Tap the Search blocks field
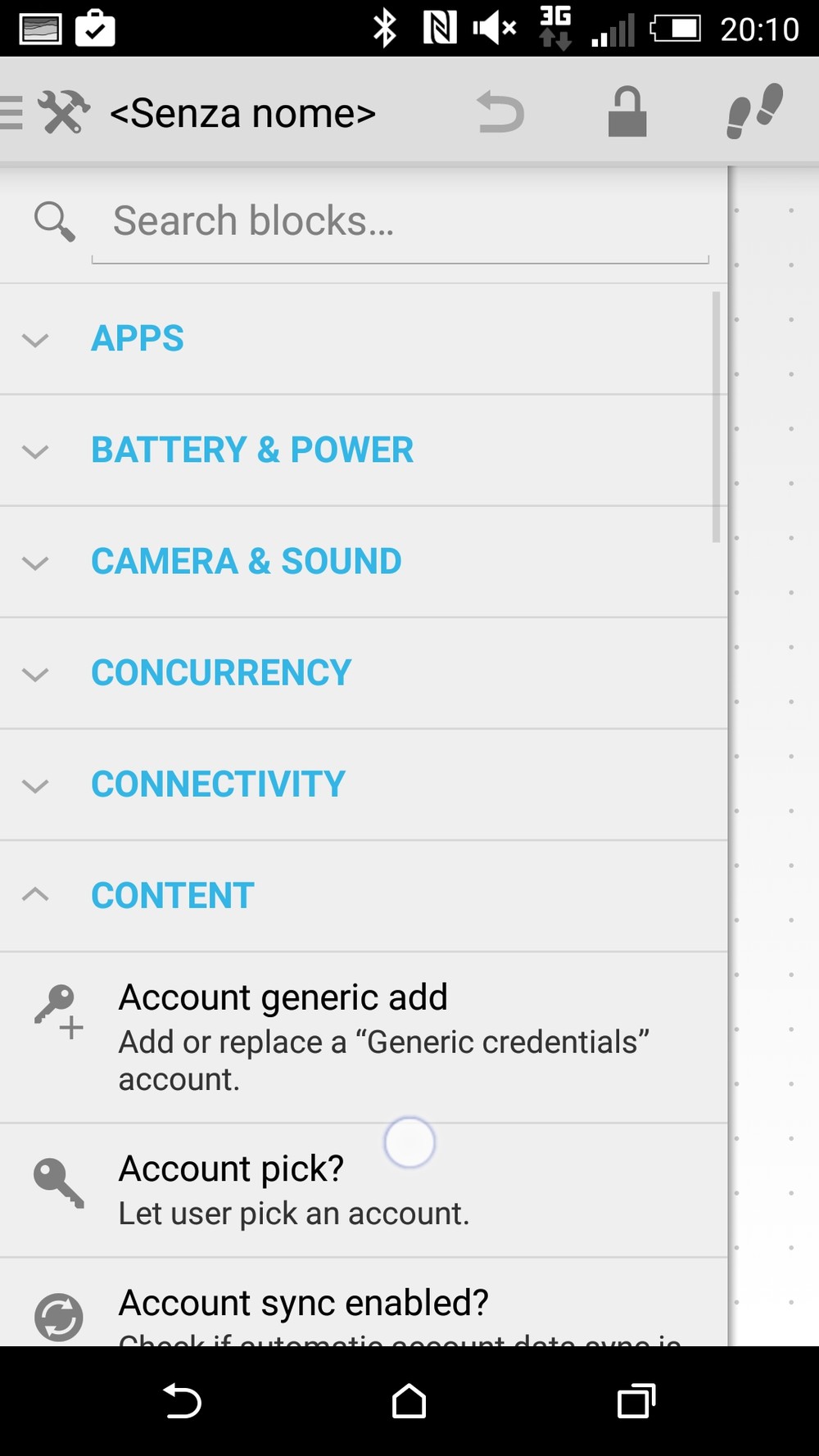The width and height of the screenshot is (819, 1456). pyautogui.click(x=400, y=221)
